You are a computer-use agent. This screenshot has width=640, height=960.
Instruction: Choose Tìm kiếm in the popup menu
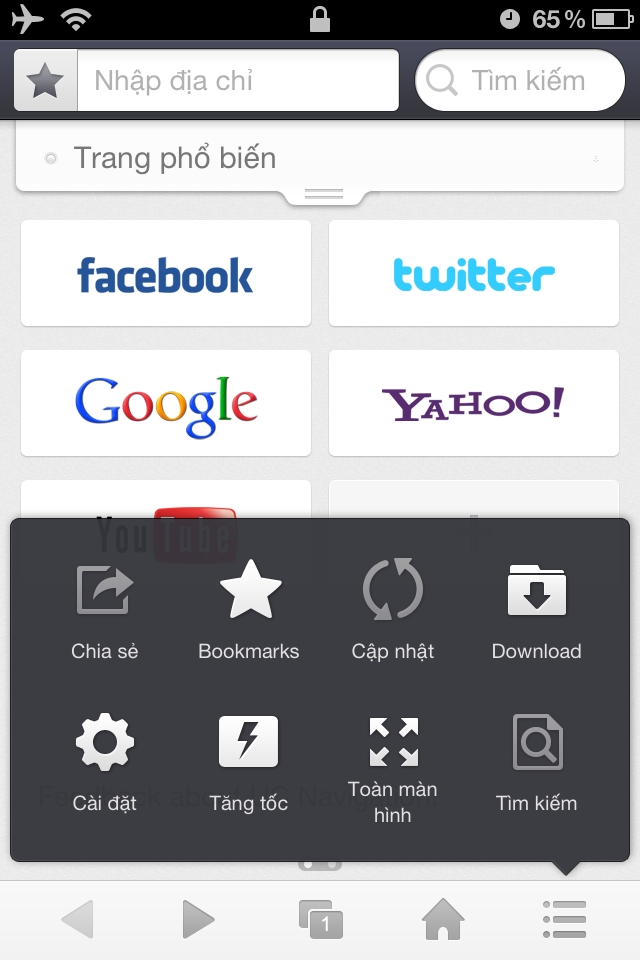click(536, 760)
